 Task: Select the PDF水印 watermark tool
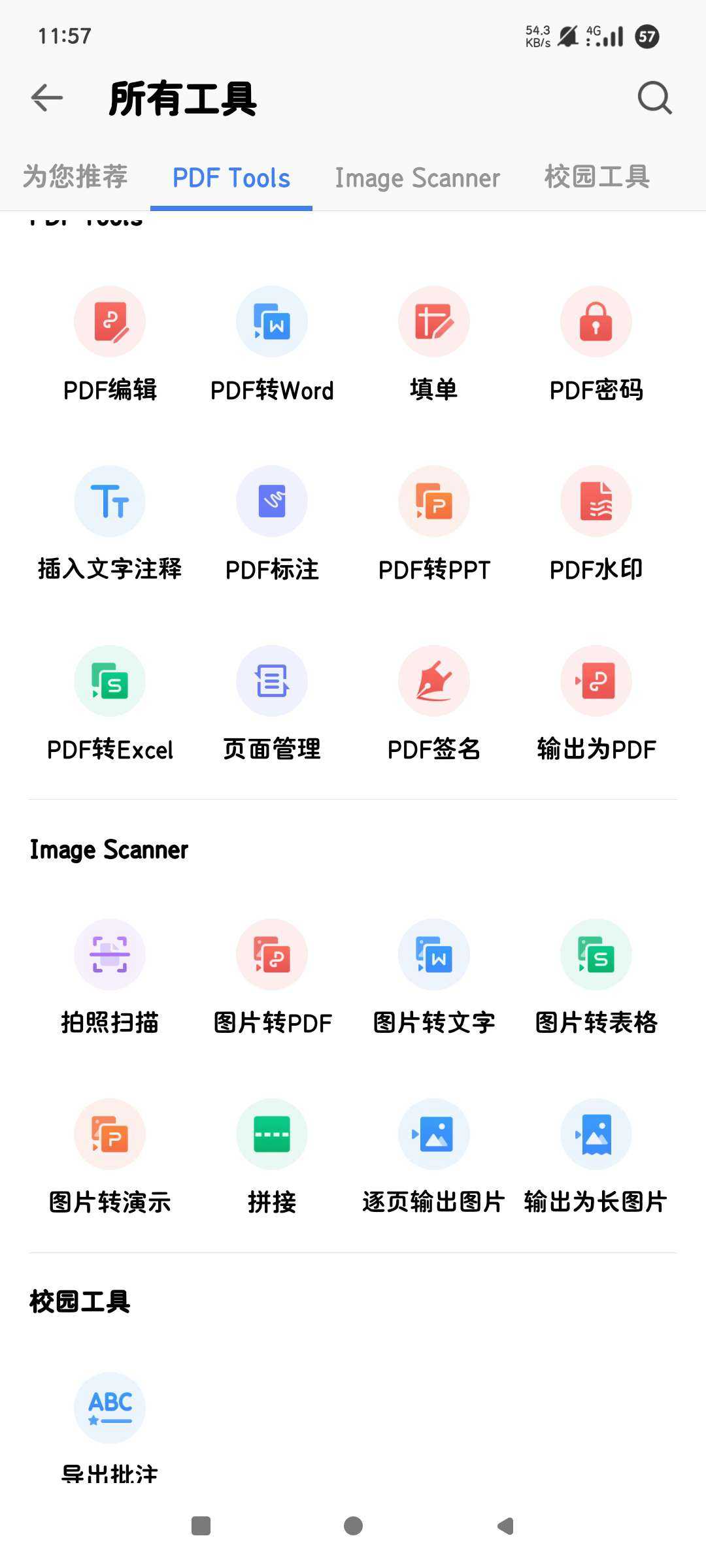pos(596,502)
